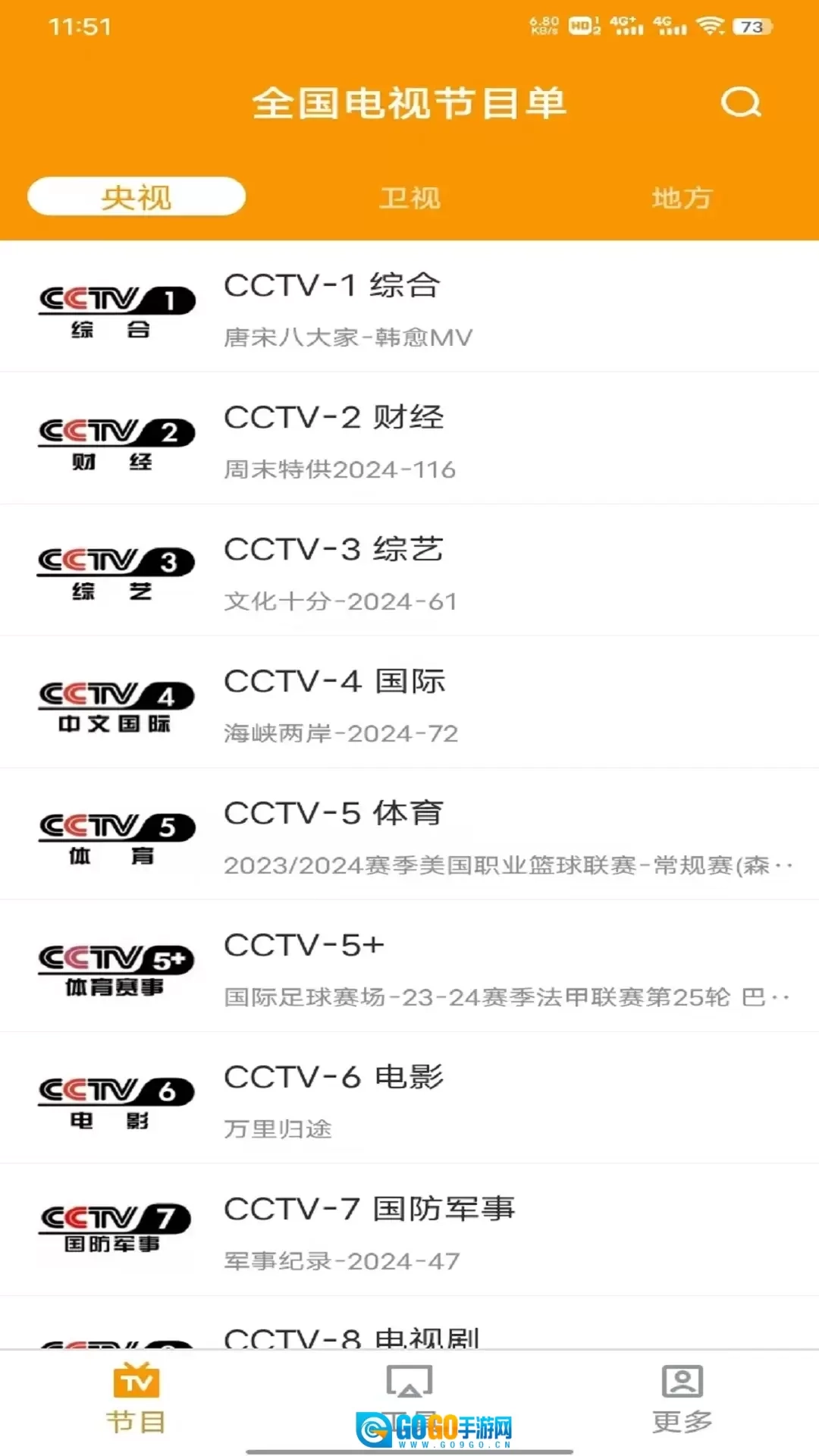The width and height of the screenshot is (819, 1456).
Task: Open CCTV-2 财经 channel schedule
Action: click(409, 439)
